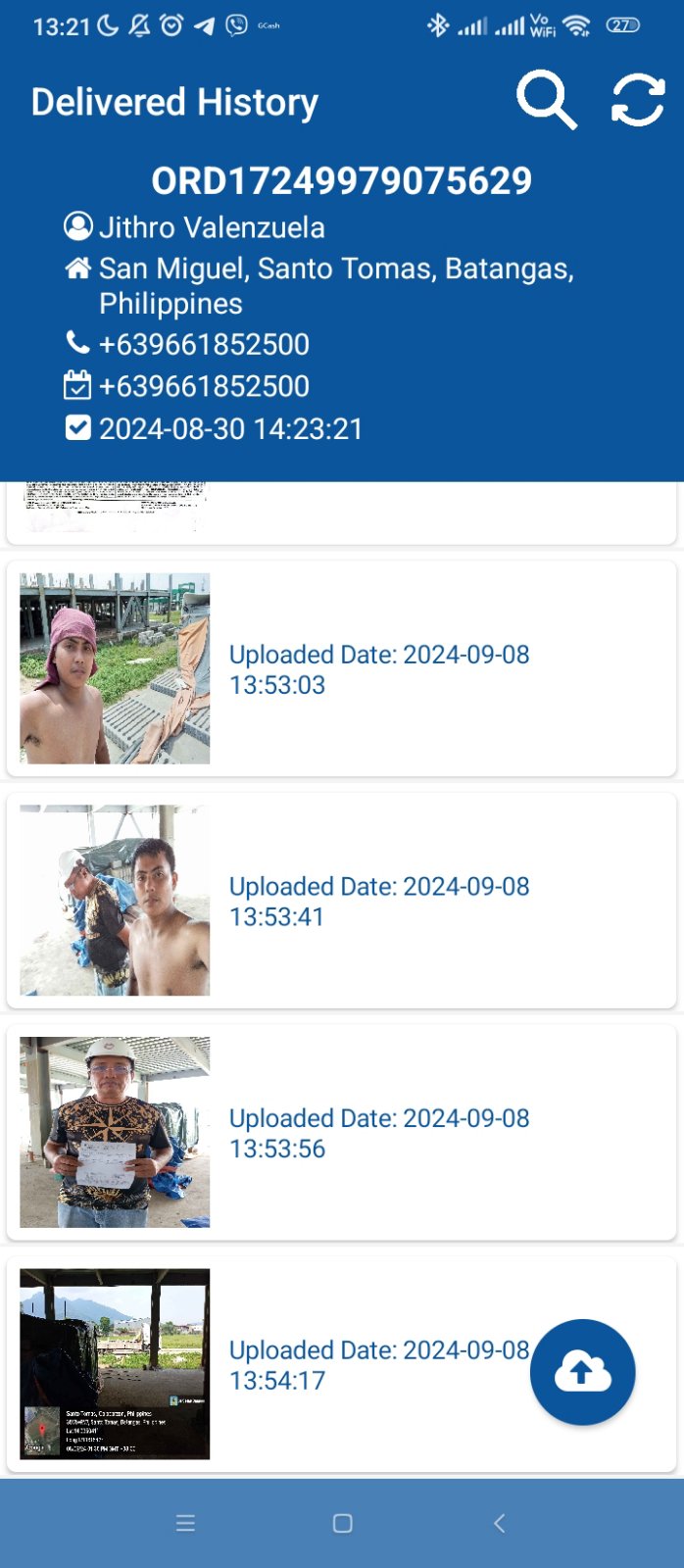Go back using the system back button
This screenshot has height=1568, width=684.
[x=500, y=1523]
